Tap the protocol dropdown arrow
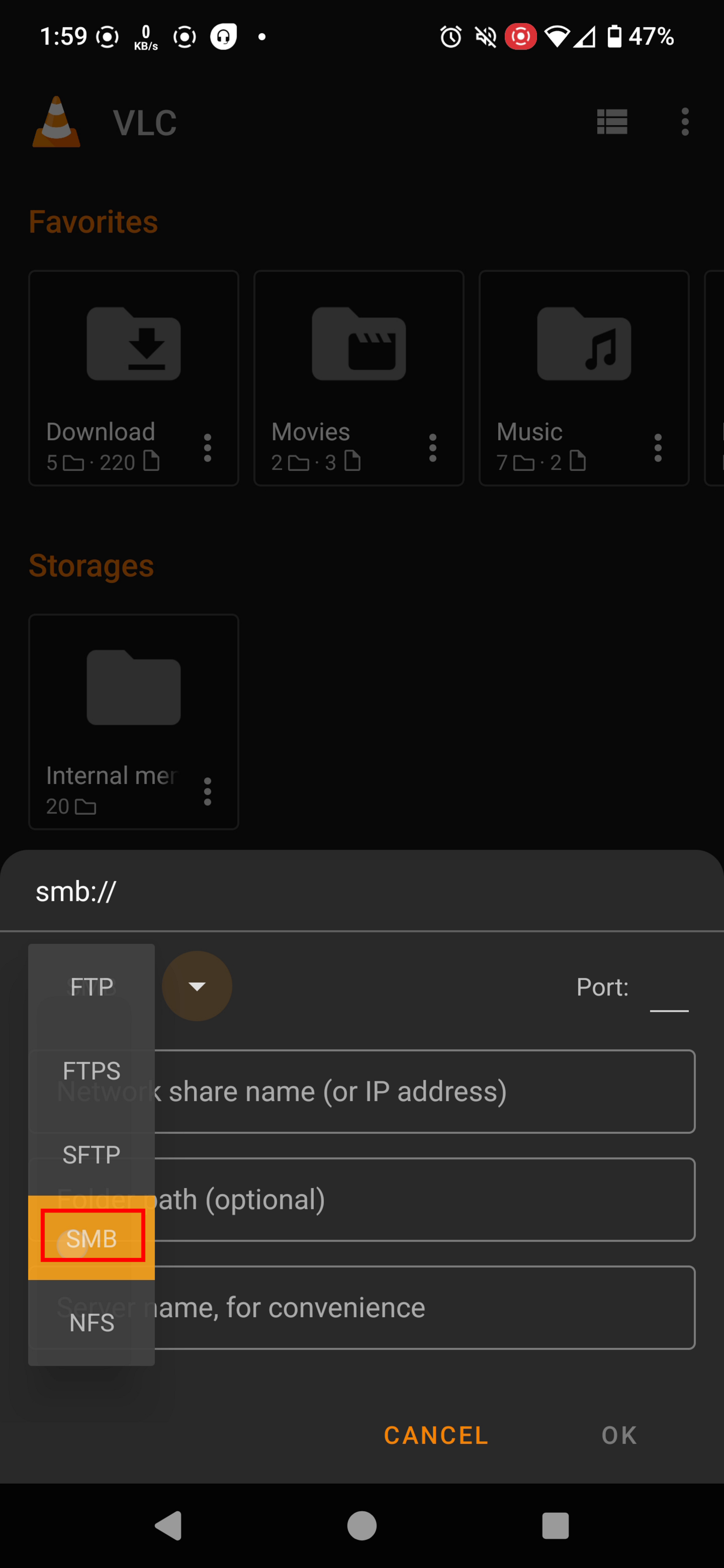Viewport: 724px width, 1568px height. tap(197, 987)
